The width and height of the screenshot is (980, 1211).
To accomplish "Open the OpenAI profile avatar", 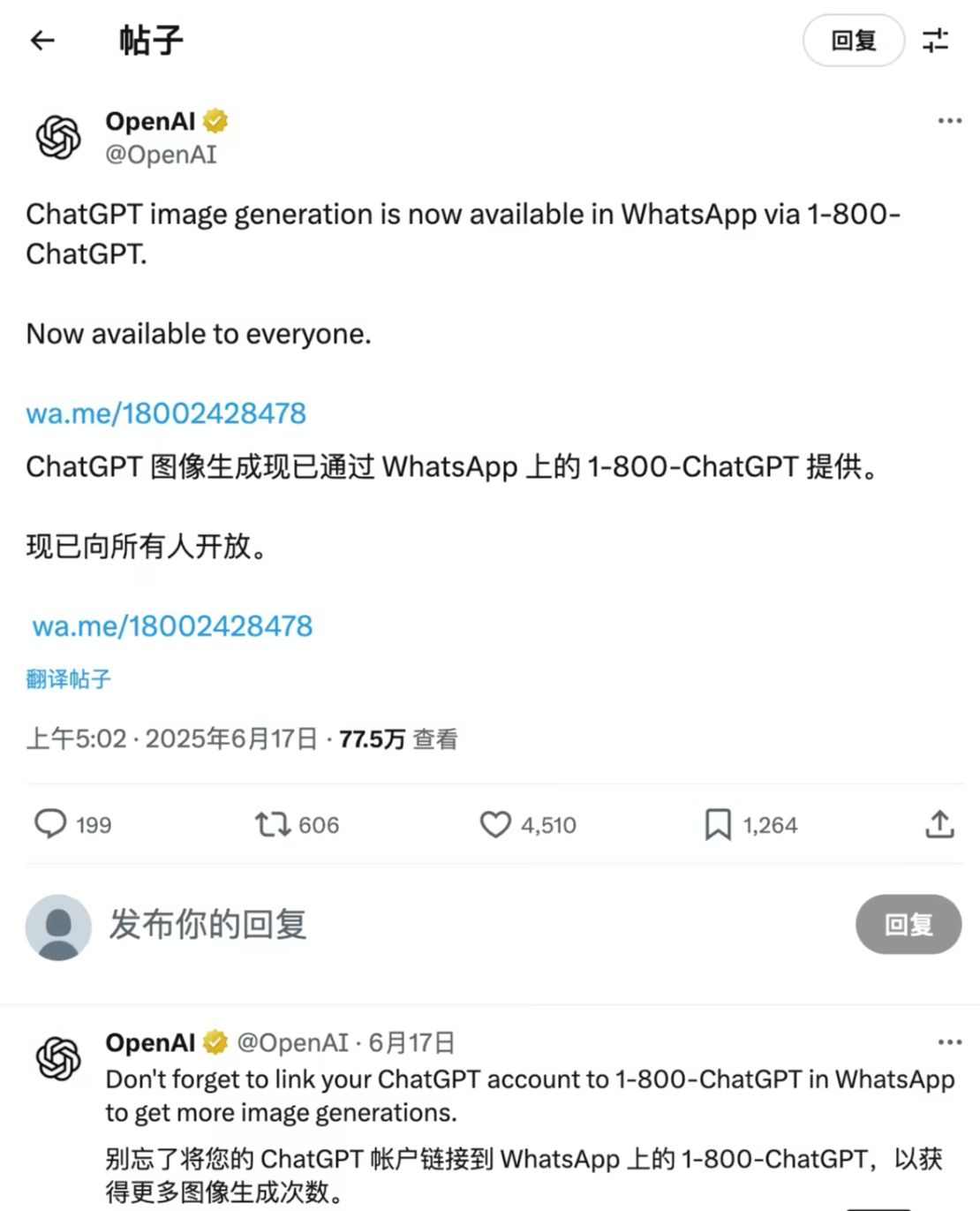I will (x=57, y=137).
